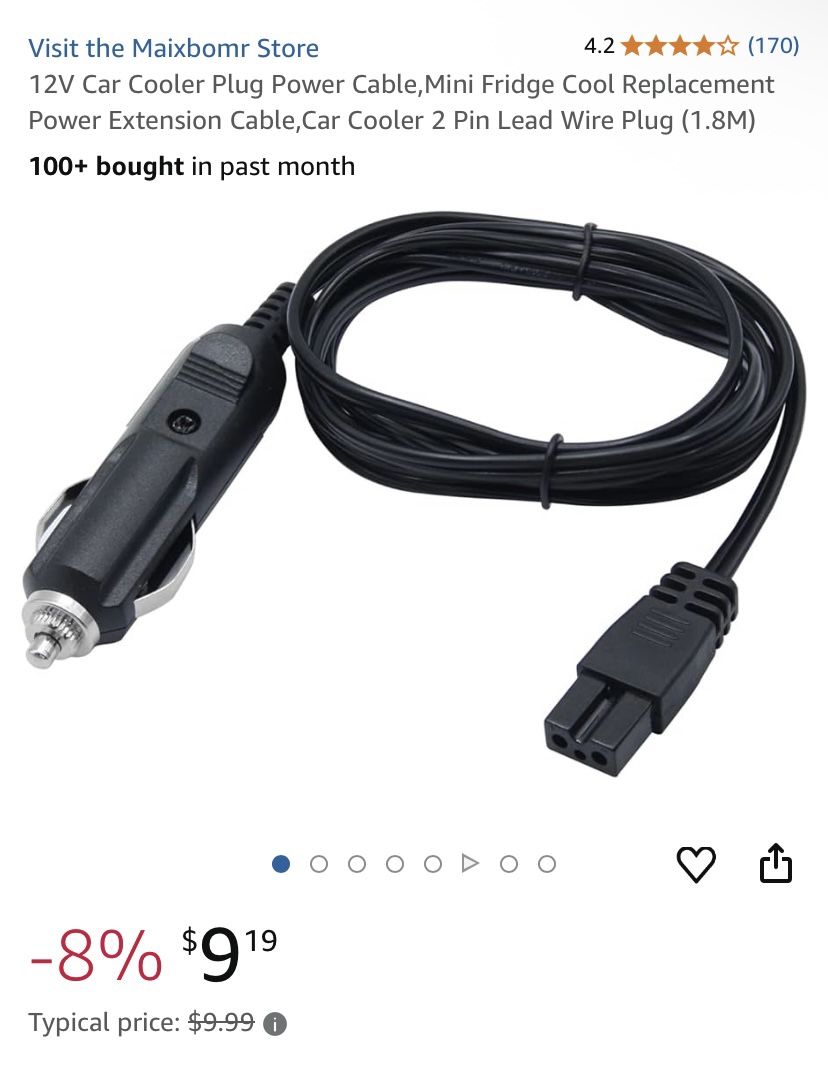
Task: Share this product listing
Action: point(776,864)
